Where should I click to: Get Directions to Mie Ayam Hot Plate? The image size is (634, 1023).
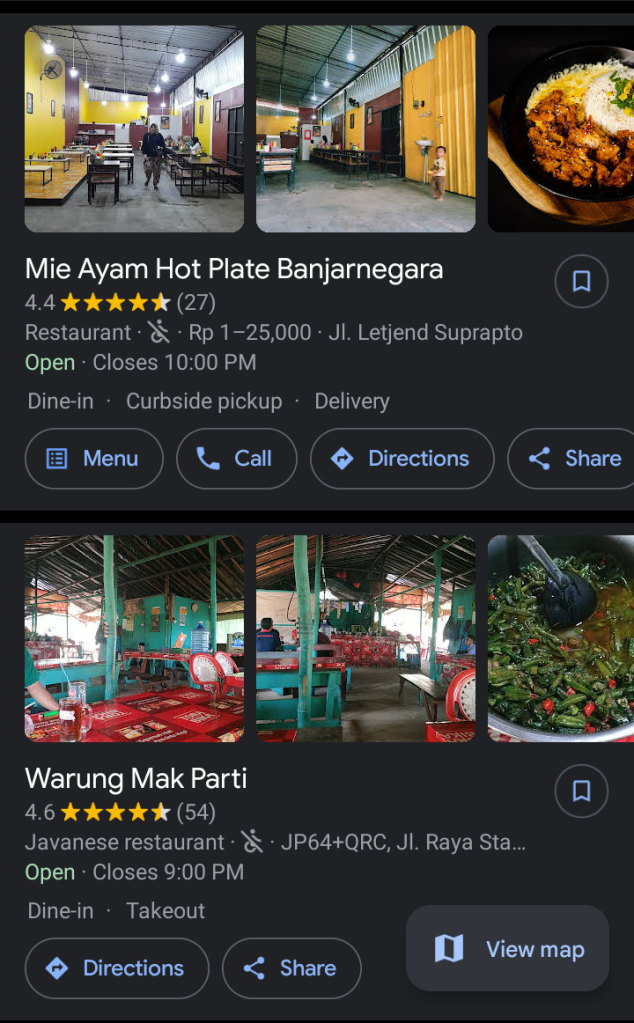pyautogui.click(x=402, y=459)
